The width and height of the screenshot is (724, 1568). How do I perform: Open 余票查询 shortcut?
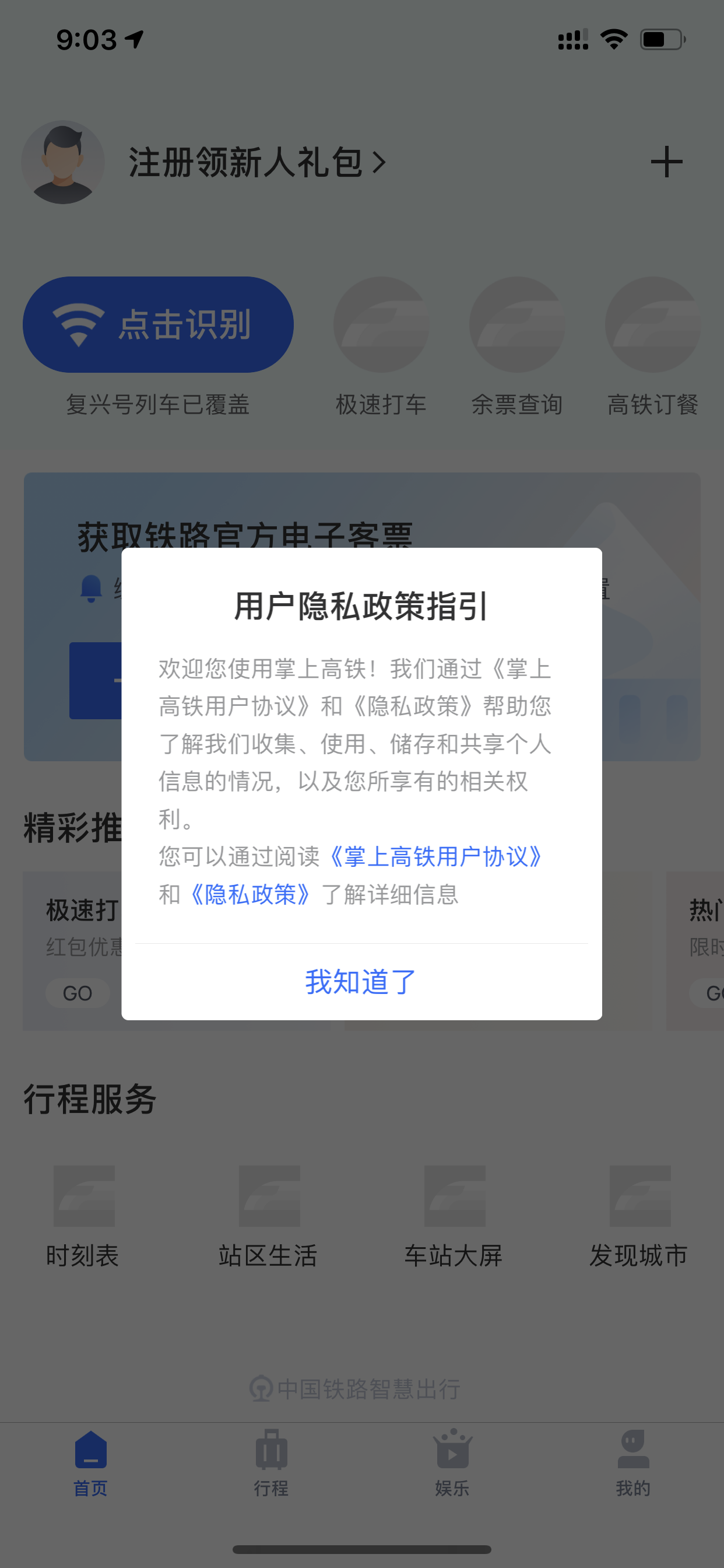coord(517,347)
